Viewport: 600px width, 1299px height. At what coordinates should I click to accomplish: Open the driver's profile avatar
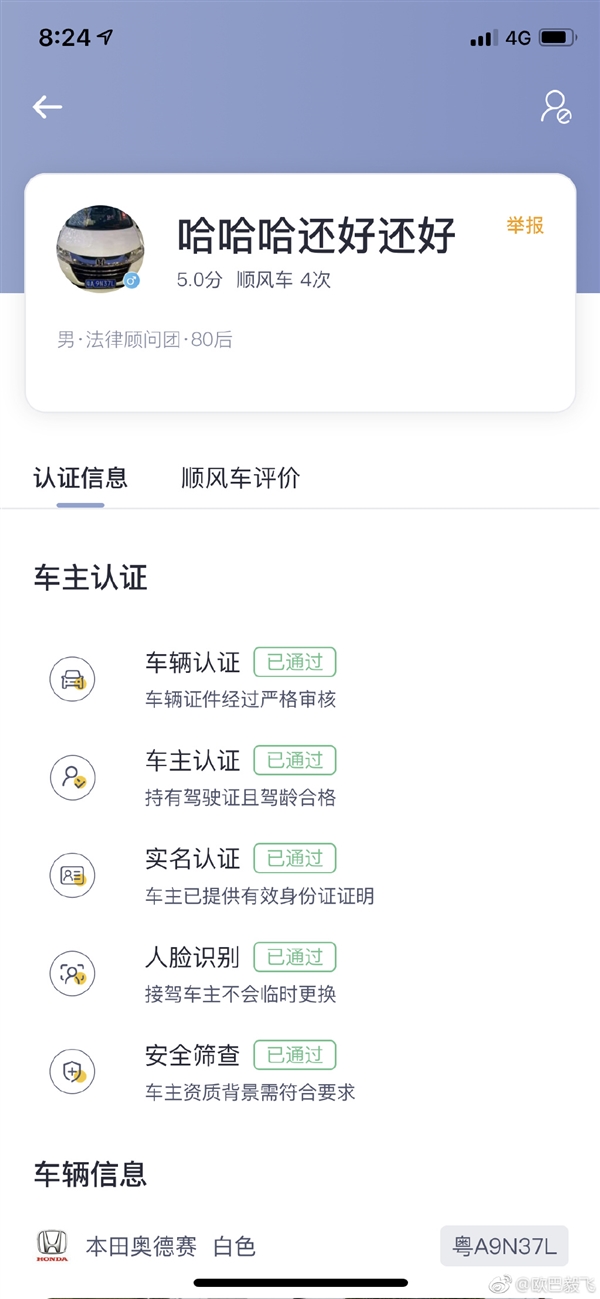pyautogui.click(x=100, y=250)
